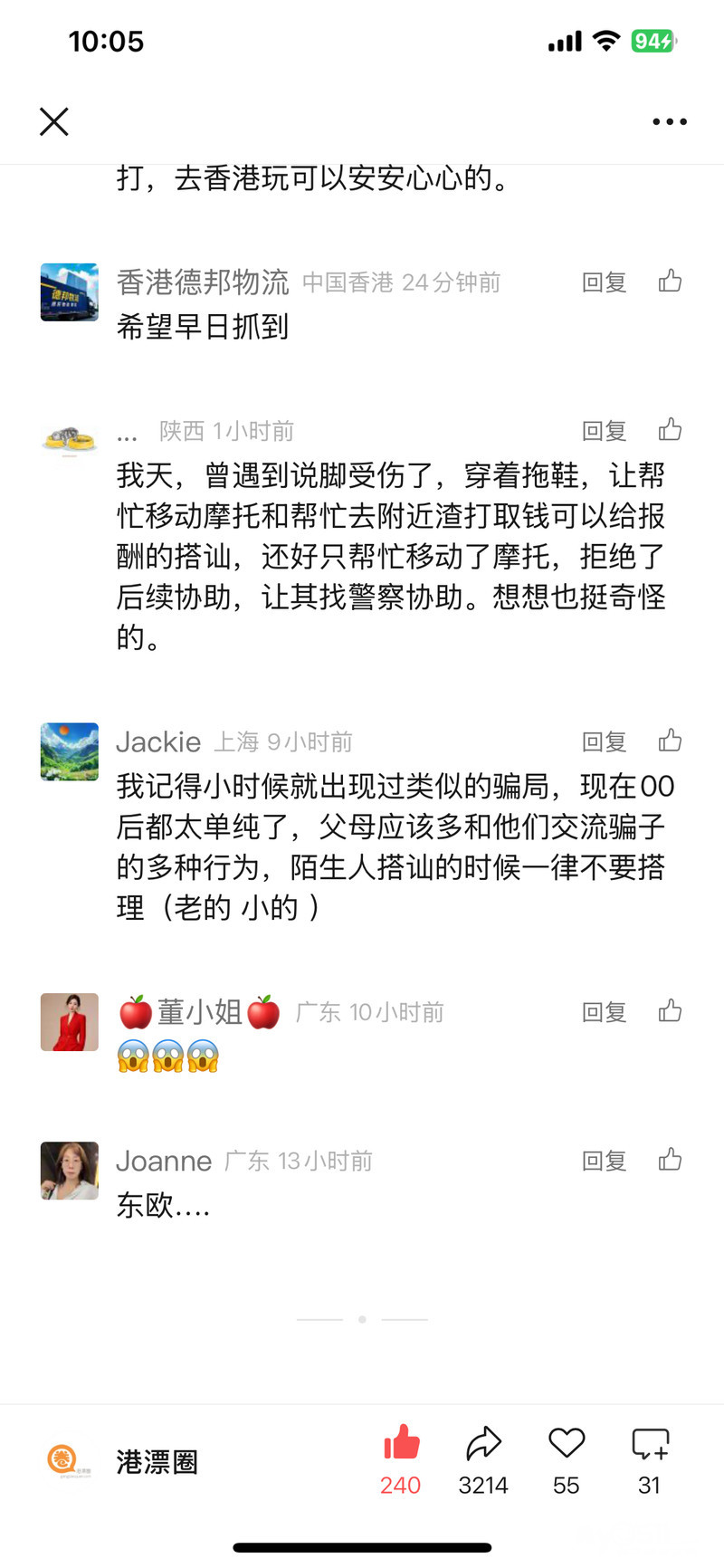Reply to Joanne's comment
The image size is (724, 1568).
pos(604,1161)
